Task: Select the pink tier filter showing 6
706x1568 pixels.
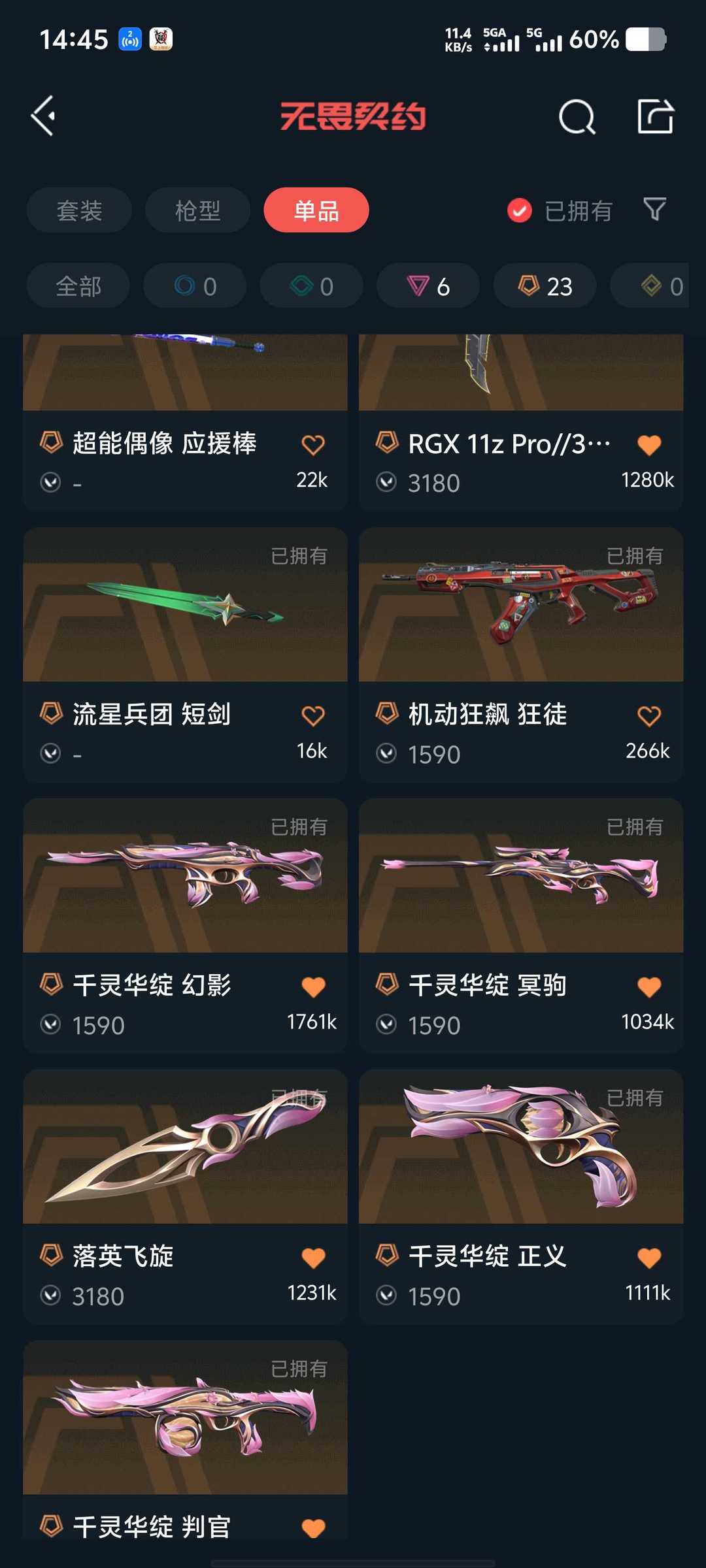Action: pyautogui.click(x=428, y=286)
